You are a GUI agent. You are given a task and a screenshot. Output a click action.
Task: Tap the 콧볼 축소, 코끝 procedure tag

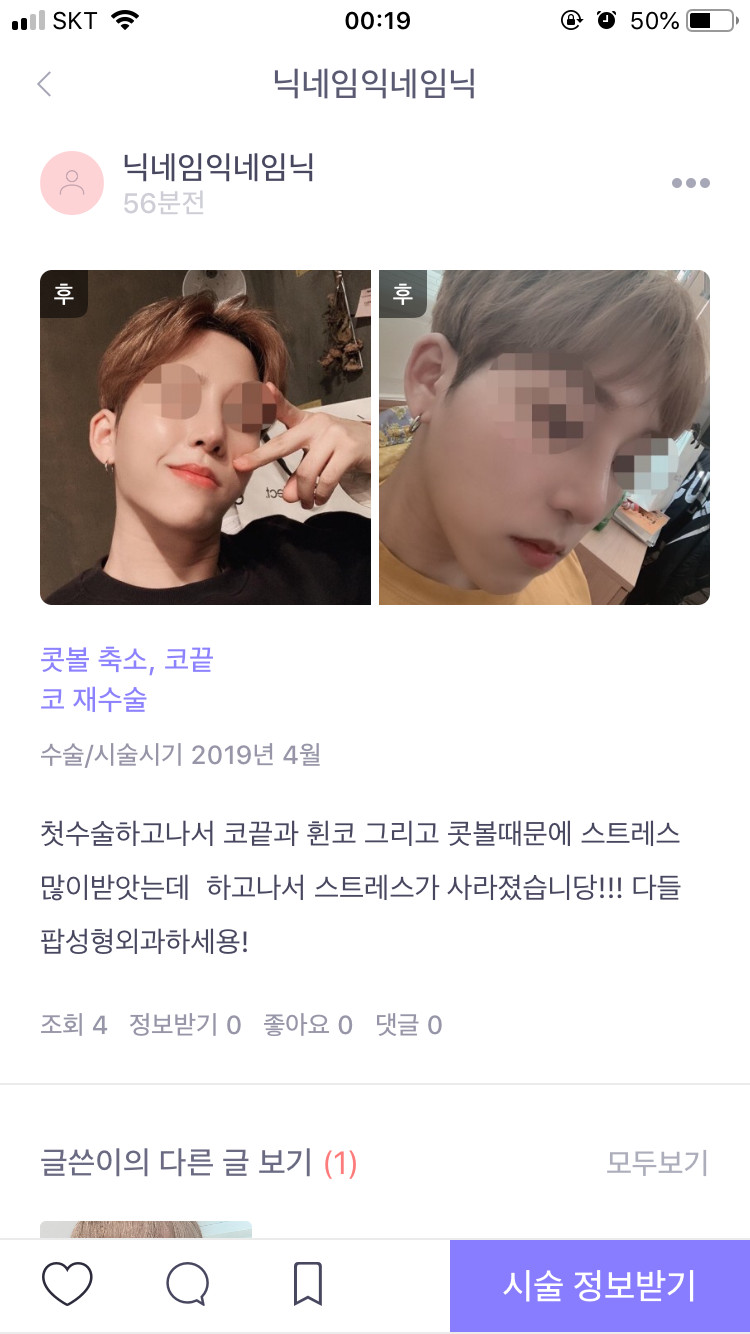(x=126, y=660)
